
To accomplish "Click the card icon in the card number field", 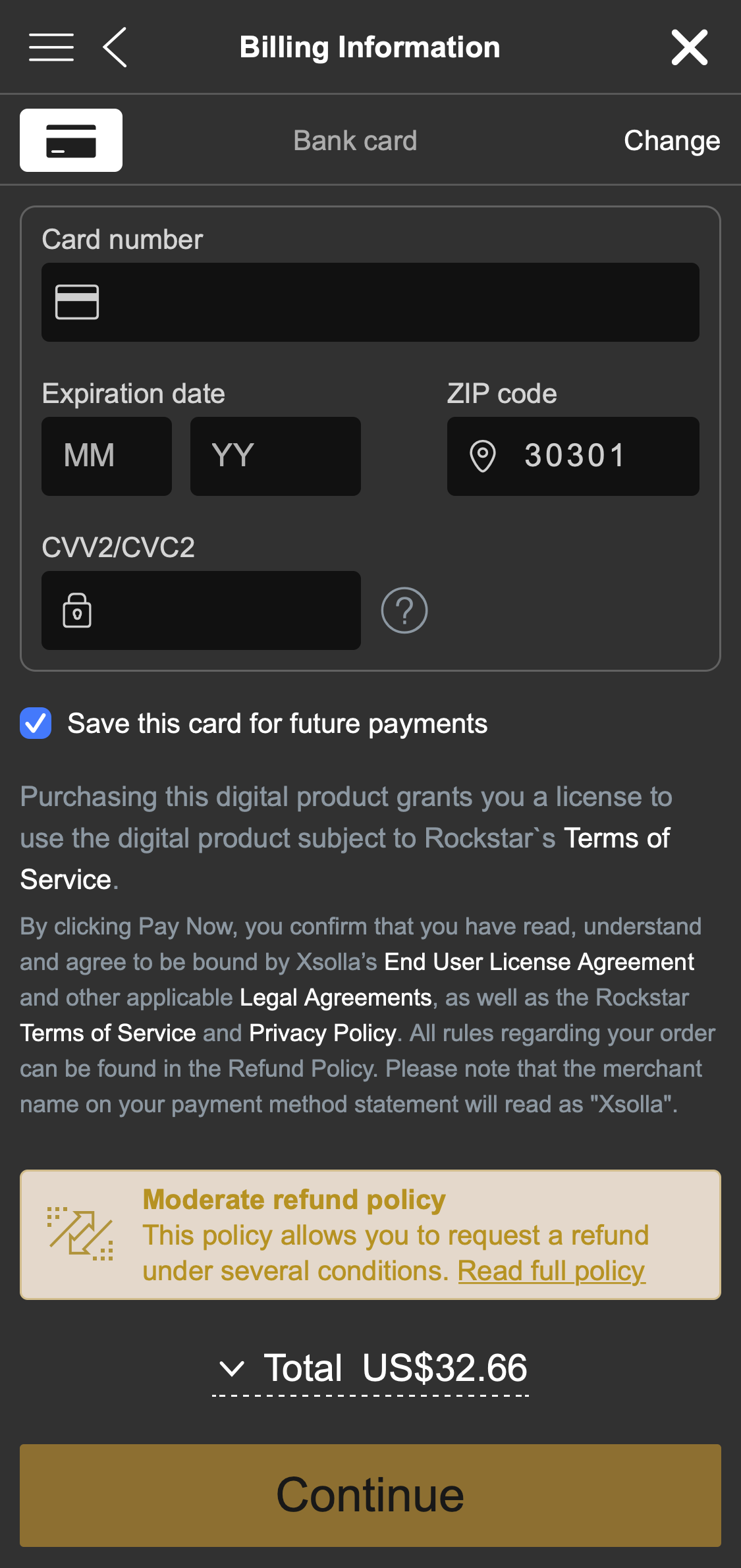I will [76, 302].
